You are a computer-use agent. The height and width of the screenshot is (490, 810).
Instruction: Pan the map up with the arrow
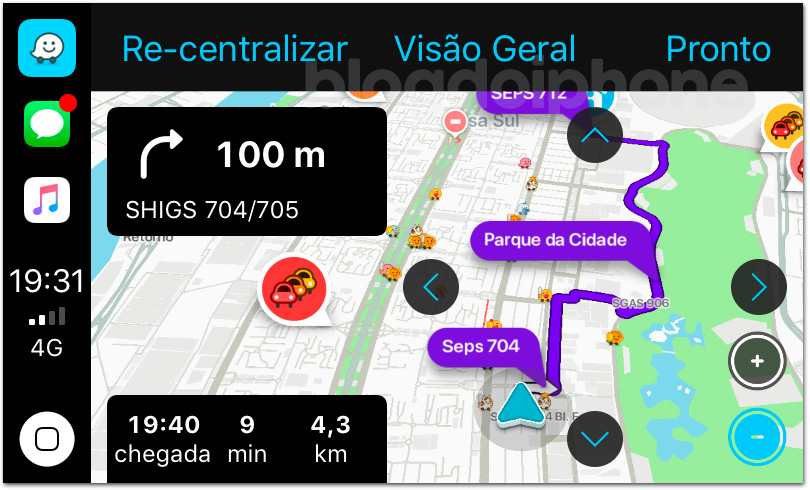[x=595, y=135]
